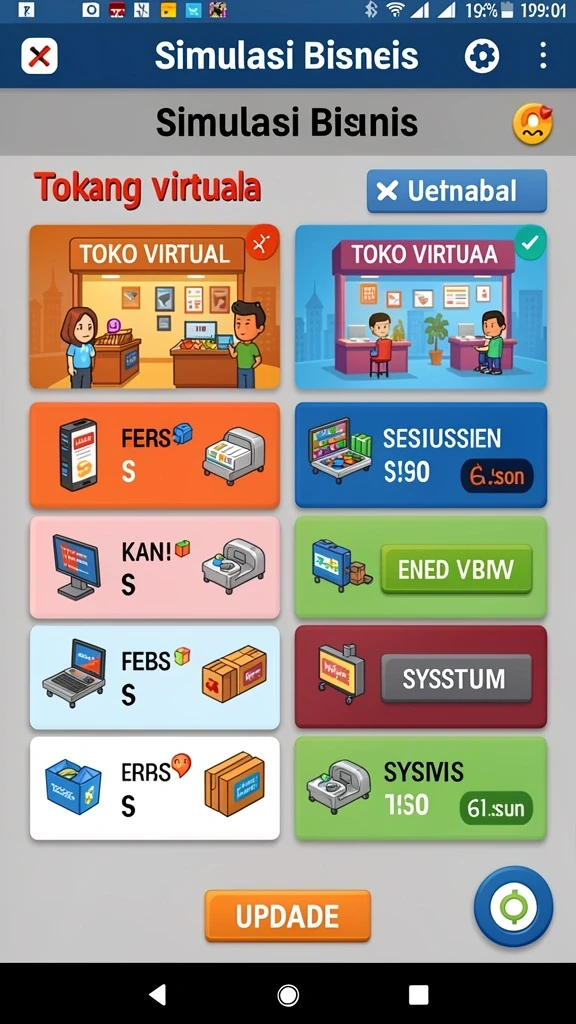Tap the SYSSTUM button
This screenshot has height=1024, width=576.
click(456, 679)
